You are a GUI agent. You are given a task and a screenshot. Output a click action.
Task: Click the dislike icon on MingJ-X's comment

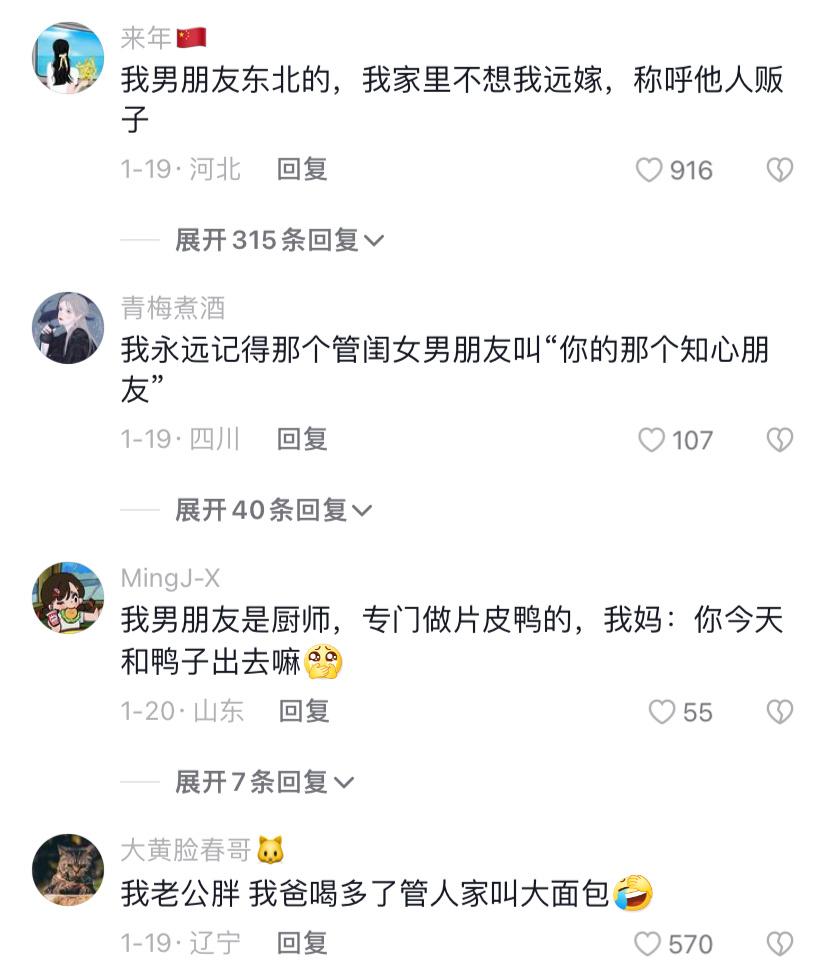point(779,712)
